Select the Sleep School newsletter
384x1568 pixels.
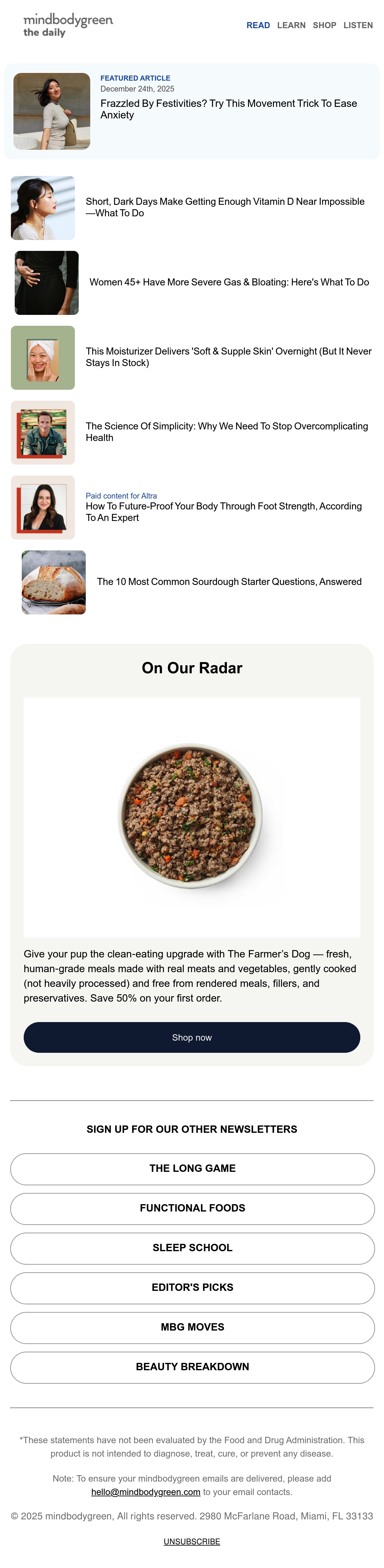pos(192,1248)
